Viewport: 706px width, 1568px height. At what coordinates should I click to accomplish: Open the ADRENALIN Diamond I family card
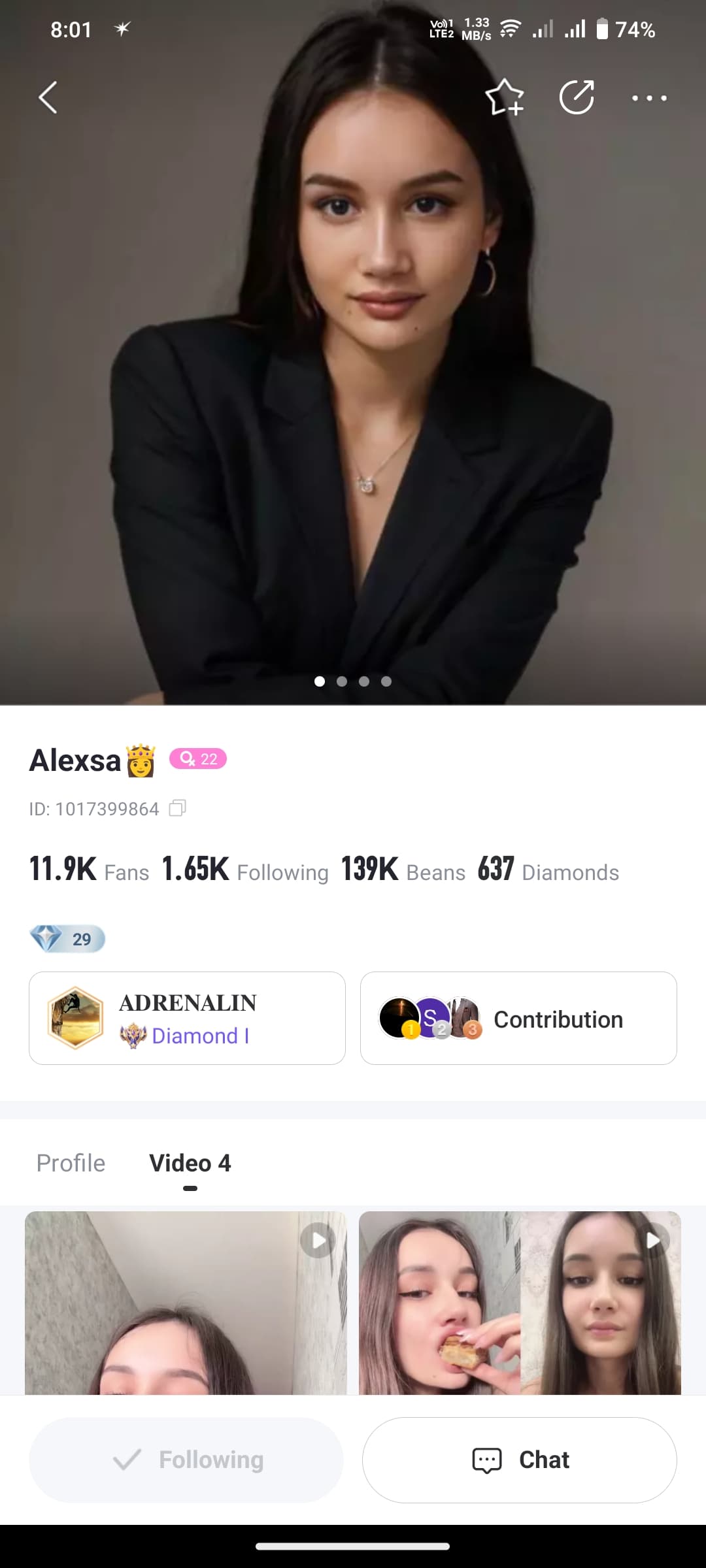(187, 1018)
